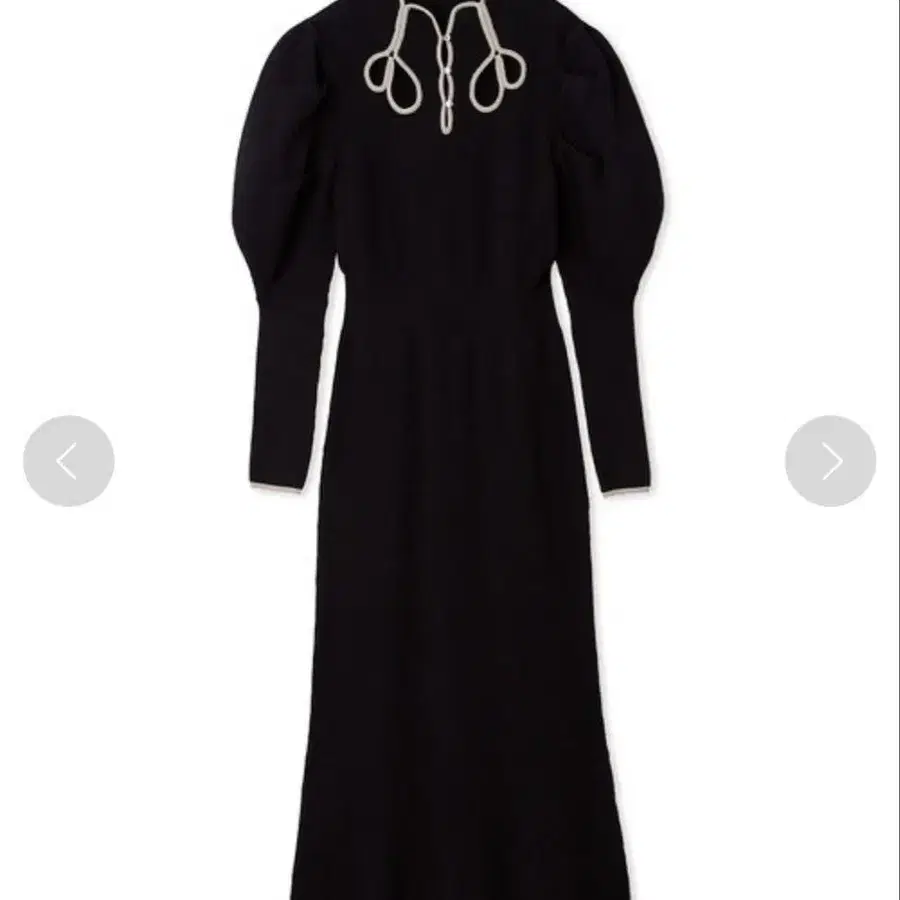Screen dimensions: 900x900
Task: Show the next product image
Action: pyautogui.click(x=831, y=461)
